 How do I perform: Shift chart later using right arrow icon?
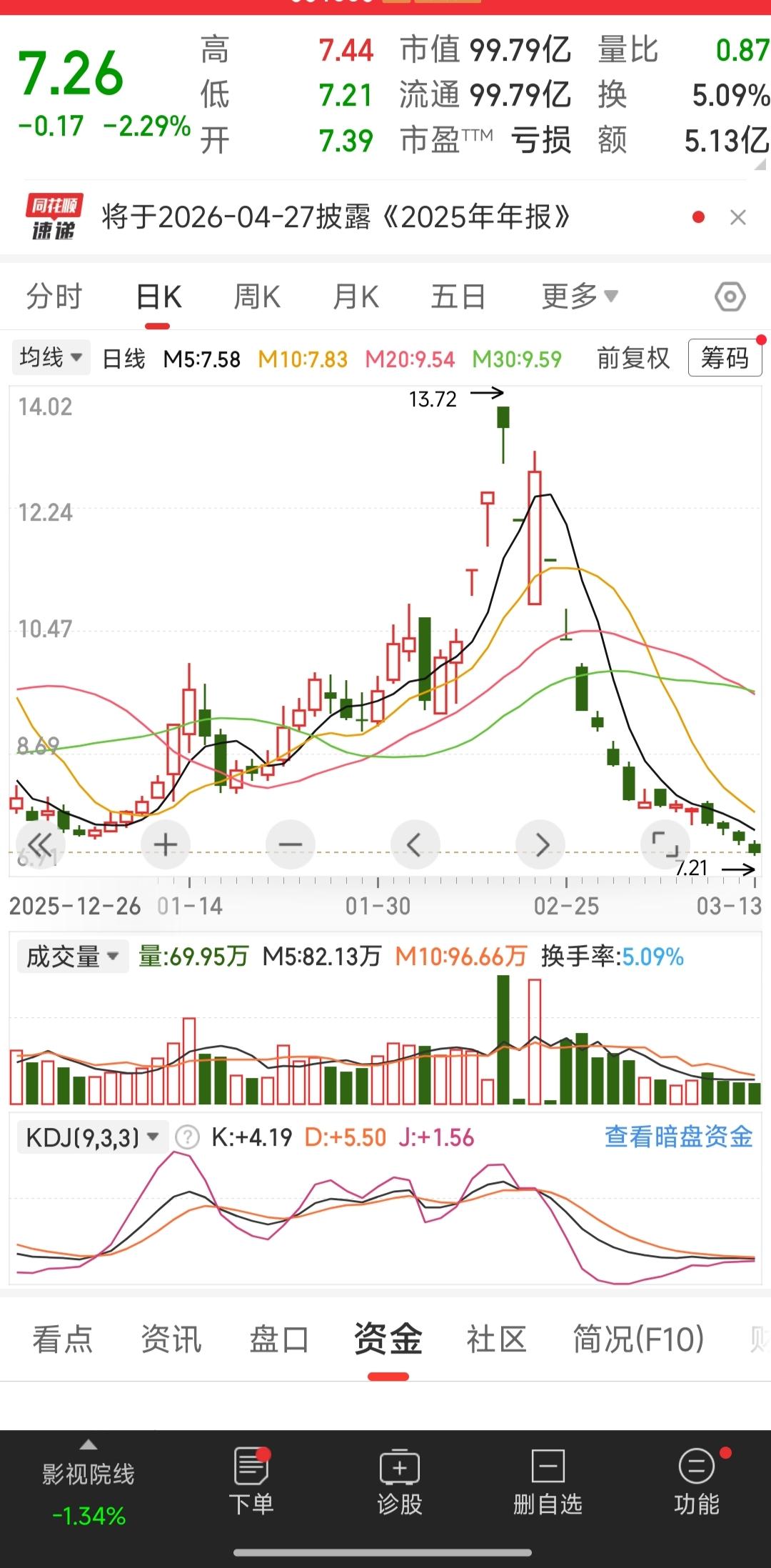(x=540, y=844)
